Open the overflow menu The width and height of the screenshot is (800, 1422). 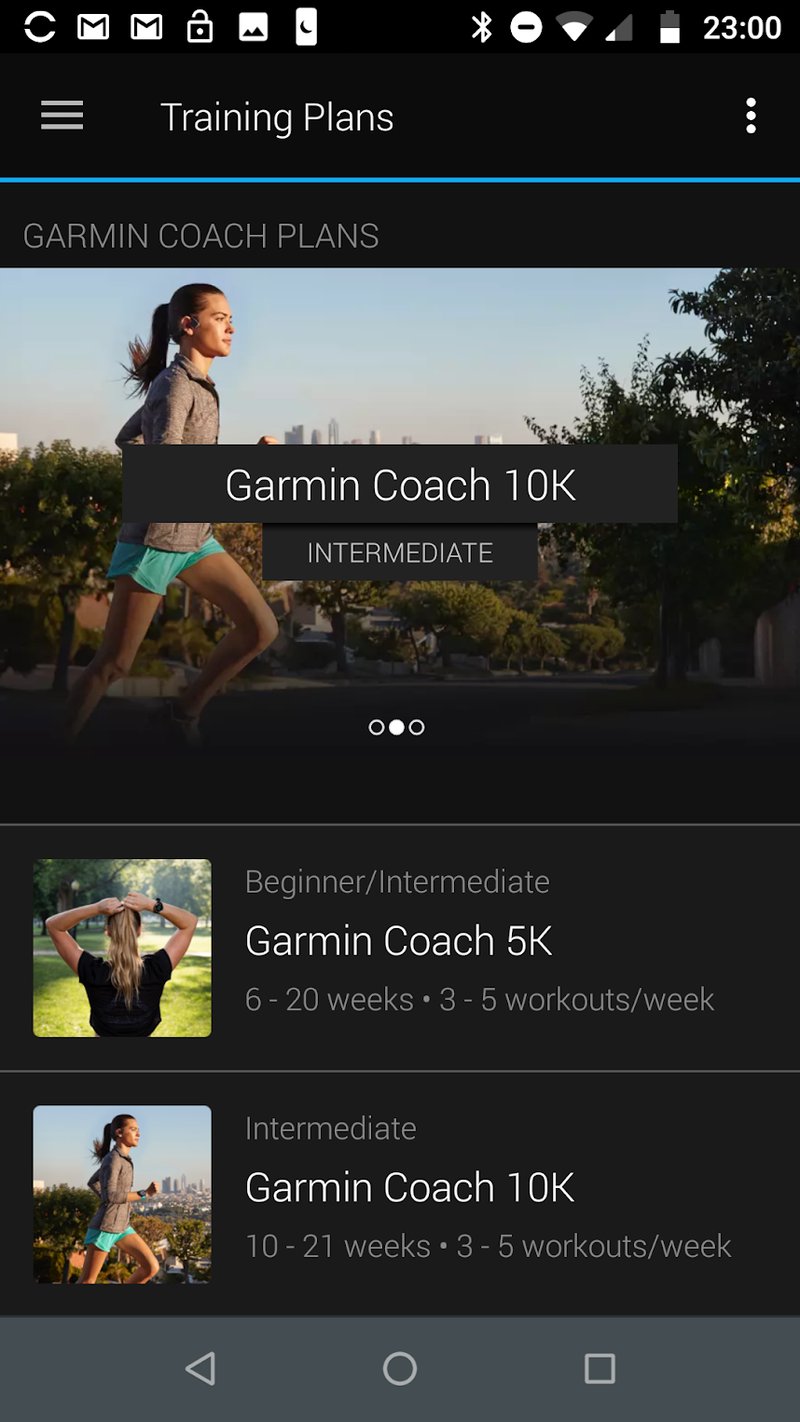click(750, 117)
